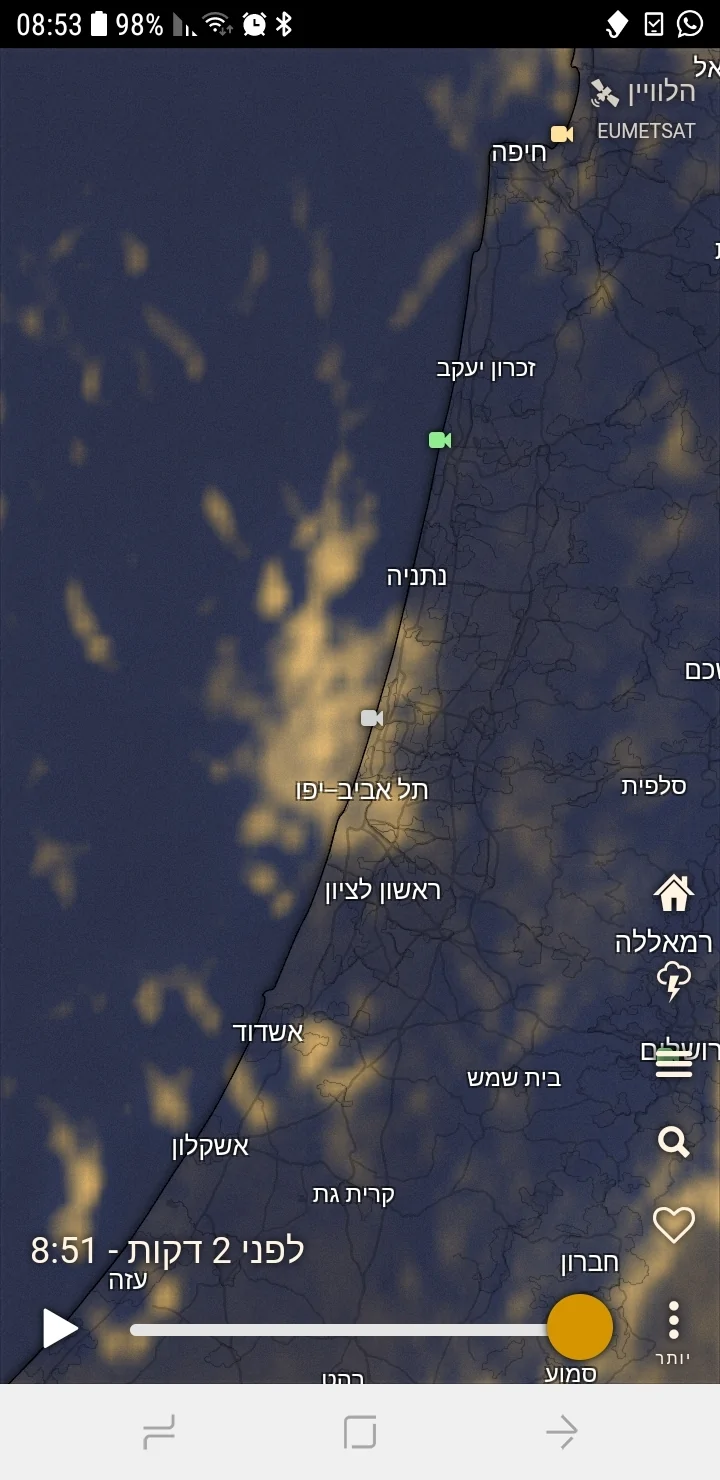Open the search magnifier
The image size is (720, 1480).
pyautogui.click(x=673, y=1141)
